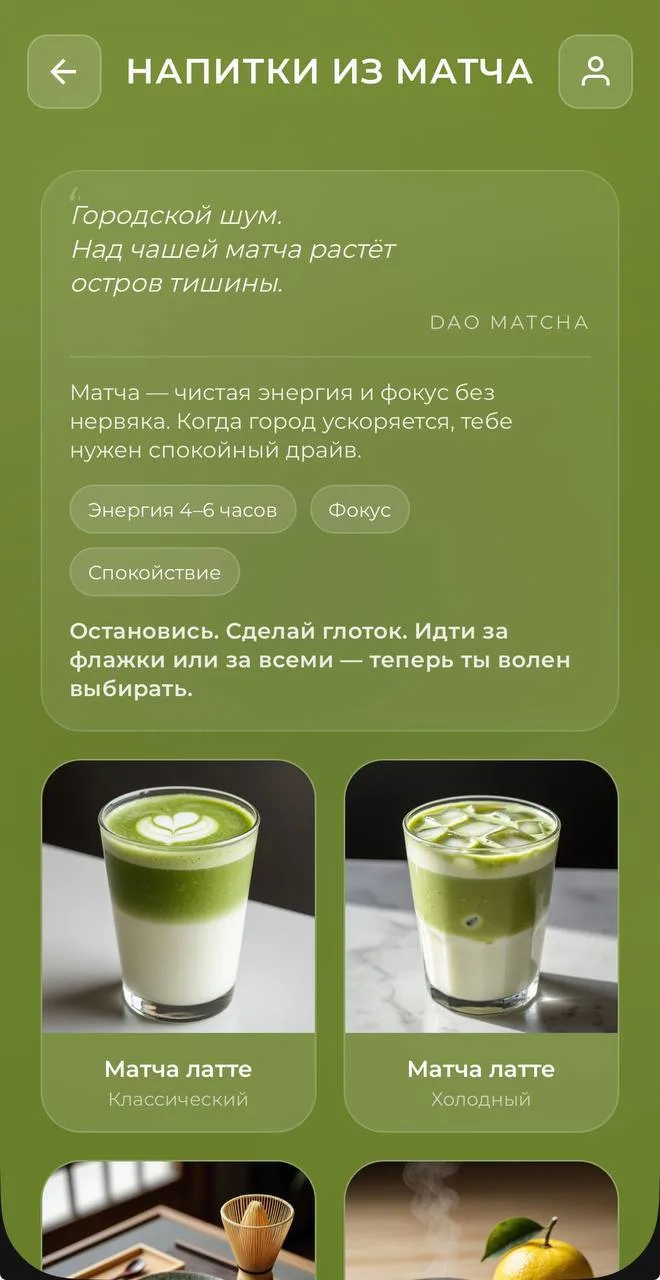Tap the Фокус chip

pos(360,510)
